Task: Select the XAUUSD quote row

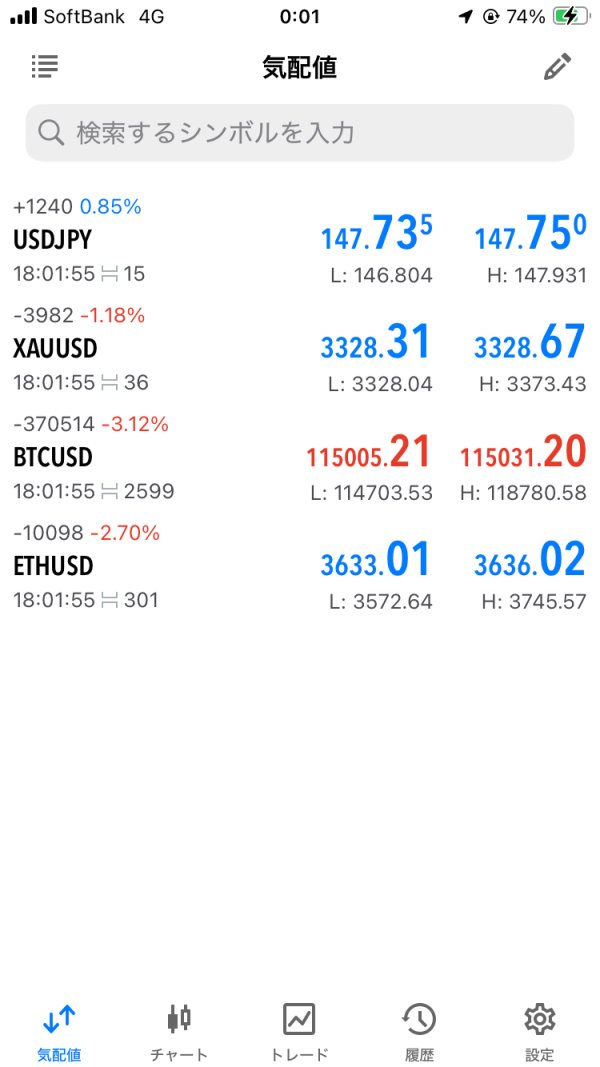Action: coord(300,349)
